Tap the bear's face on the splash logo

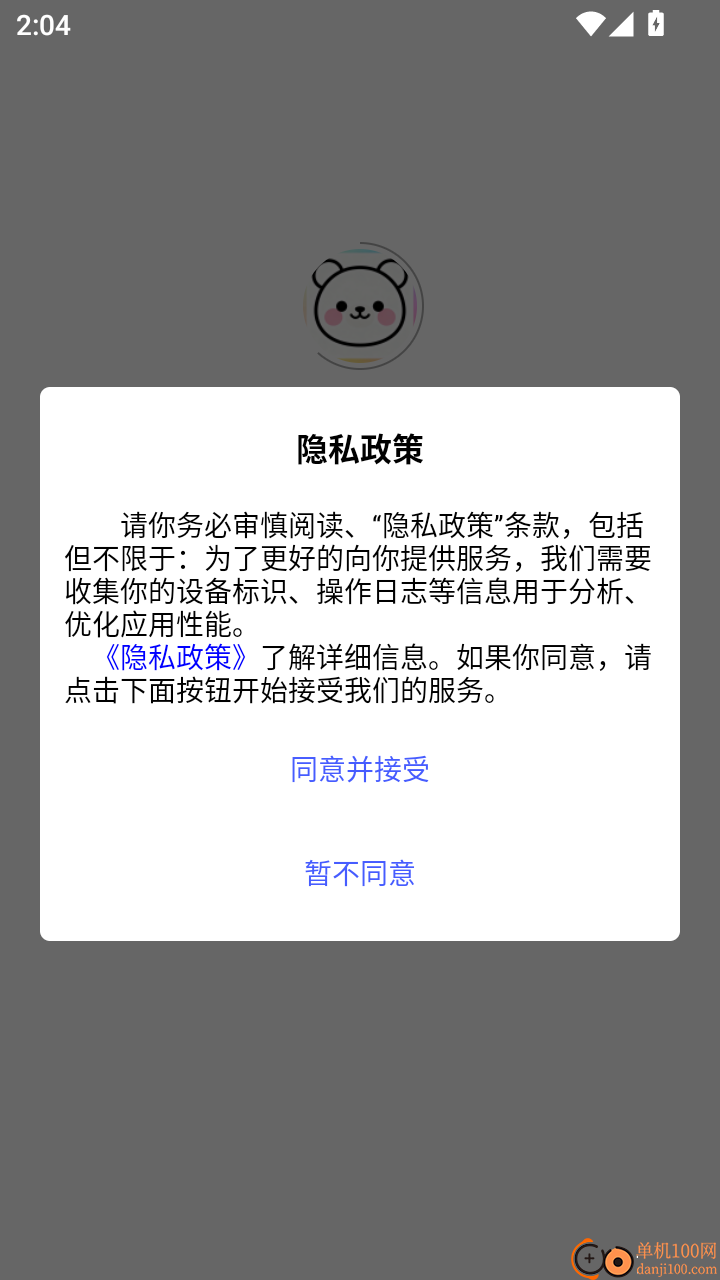[x=361, y=310]
